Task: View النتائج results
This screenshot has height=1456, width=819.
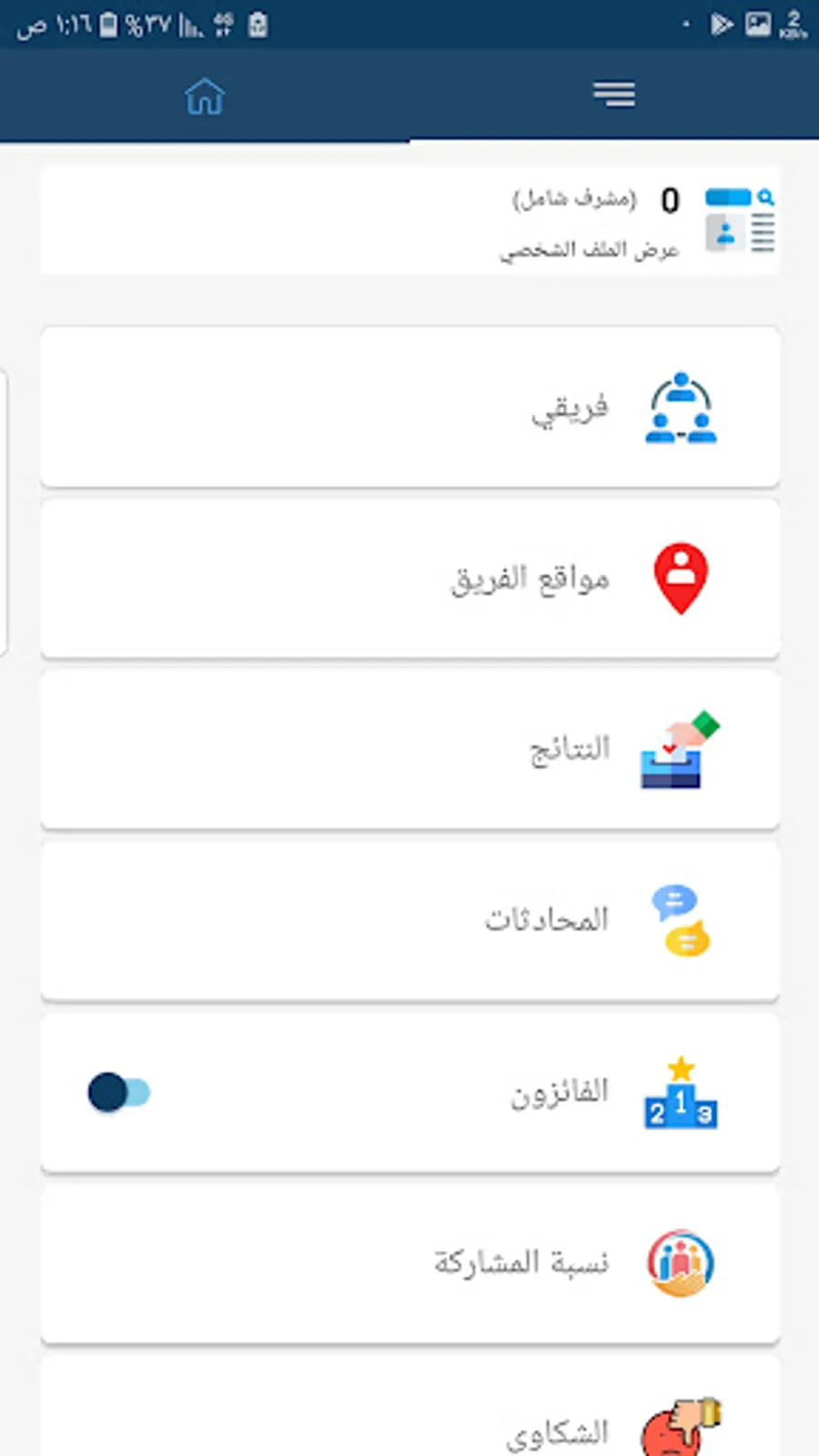Action: pos(409,750)
